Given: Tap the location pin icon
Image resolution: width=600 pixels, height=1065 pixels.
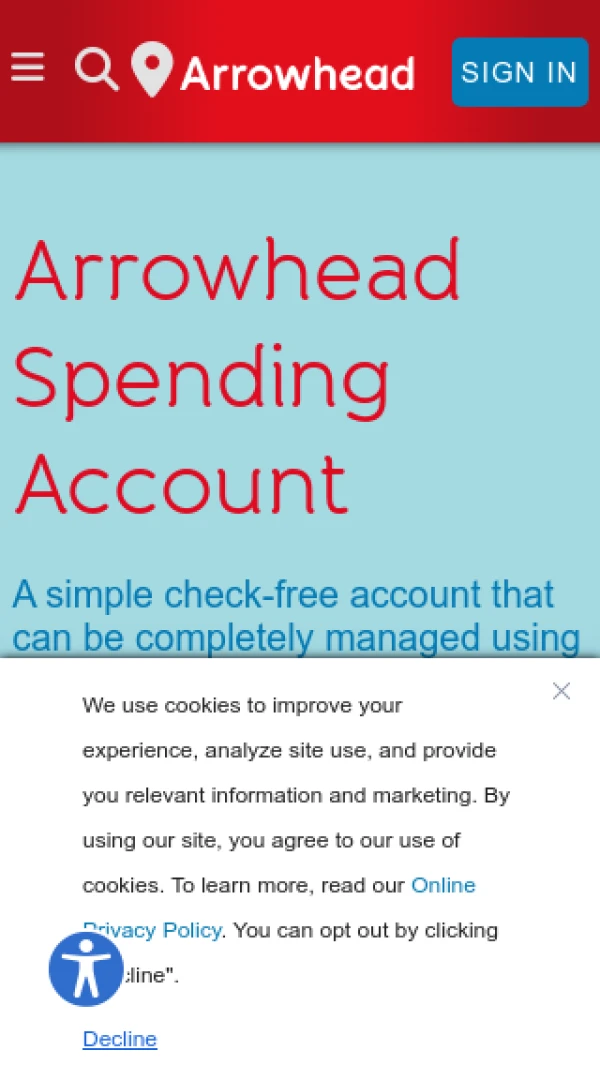Looking at the screenshot, I should (x=152, y=69).
